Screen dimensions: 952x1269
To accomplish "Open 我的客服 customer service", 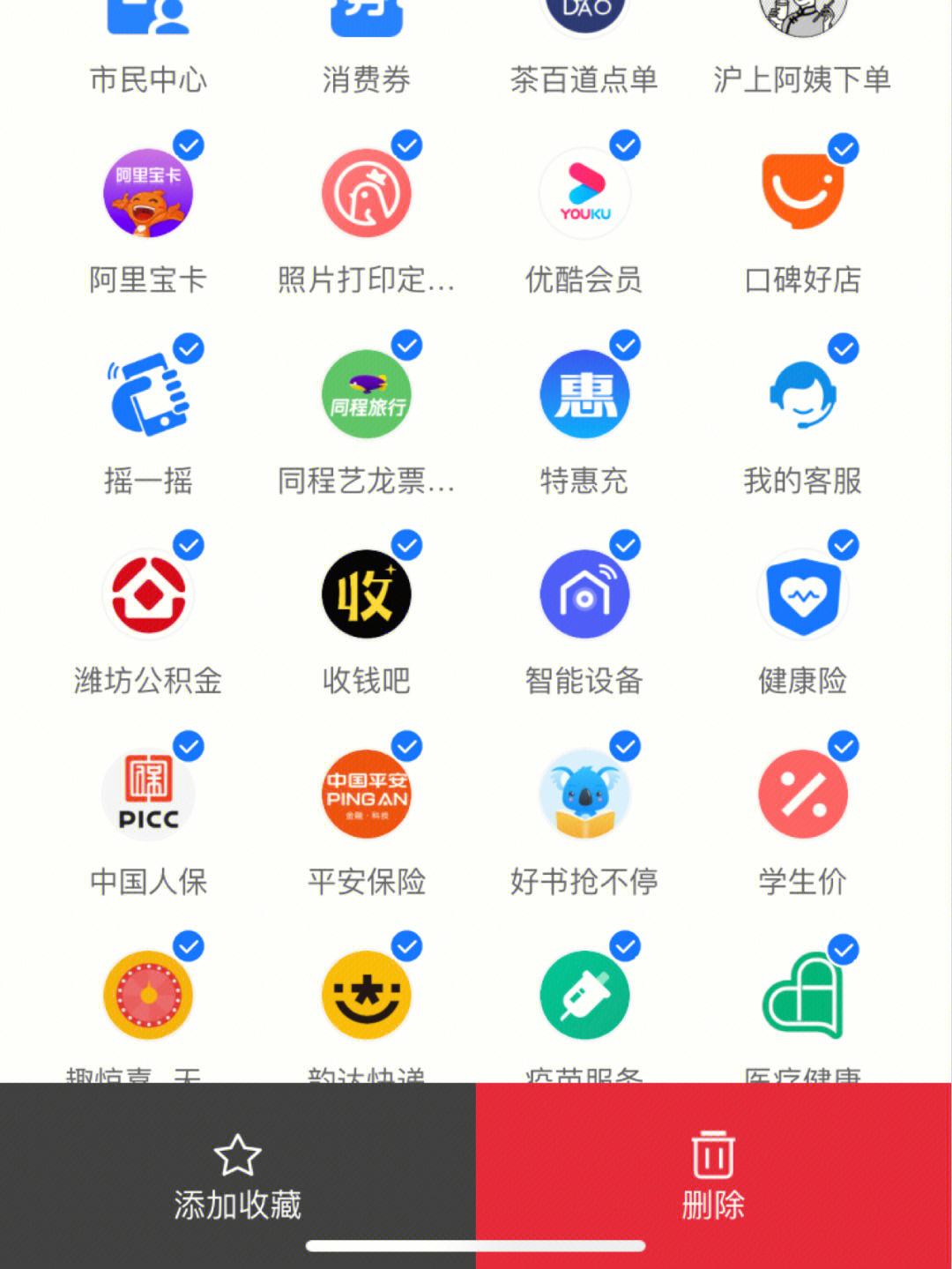I will (x=802, y=393).
